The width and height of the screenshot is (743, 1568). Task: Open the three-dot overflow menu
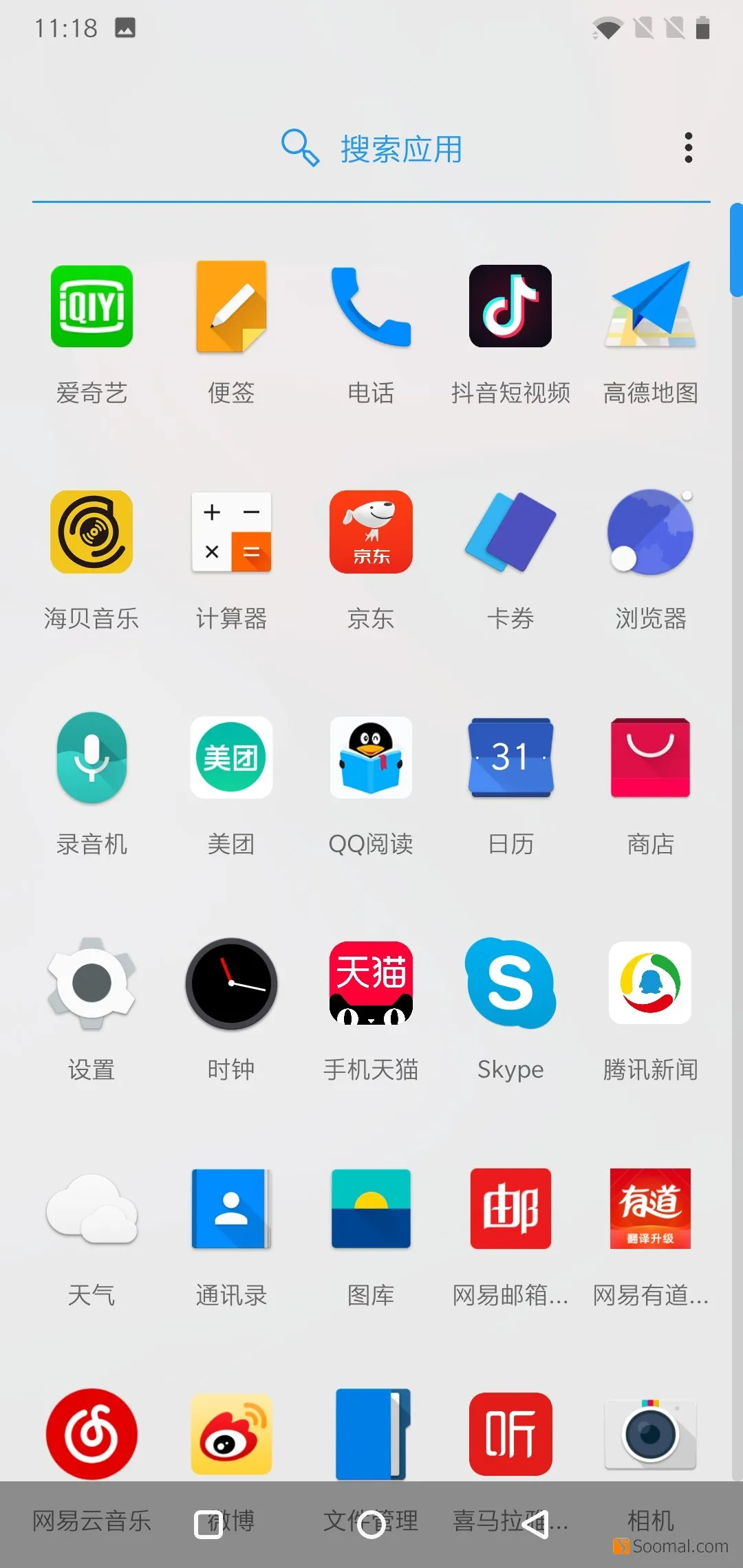(688, 148)
